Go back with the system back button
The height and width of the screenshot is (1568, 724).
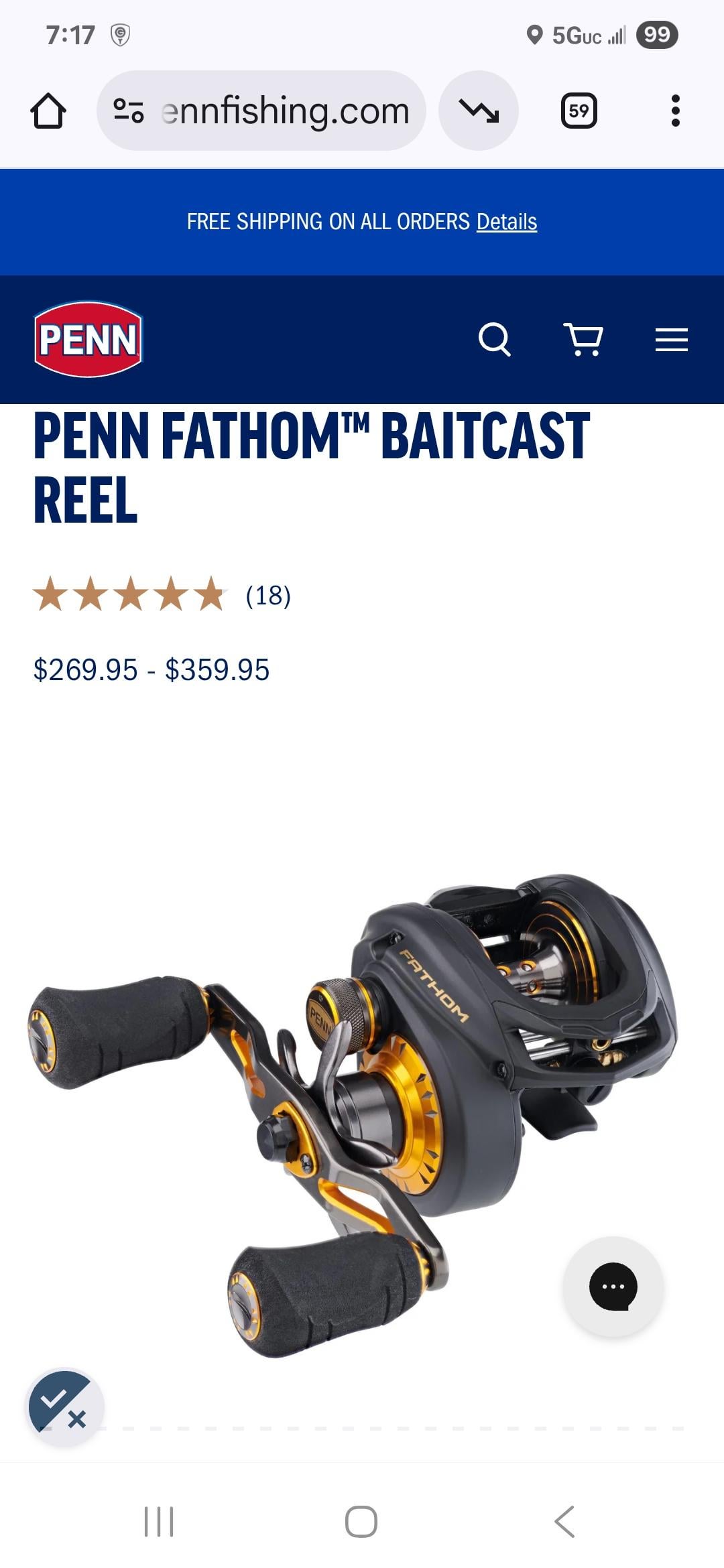pyautogui.click(x=564, y=1521)
